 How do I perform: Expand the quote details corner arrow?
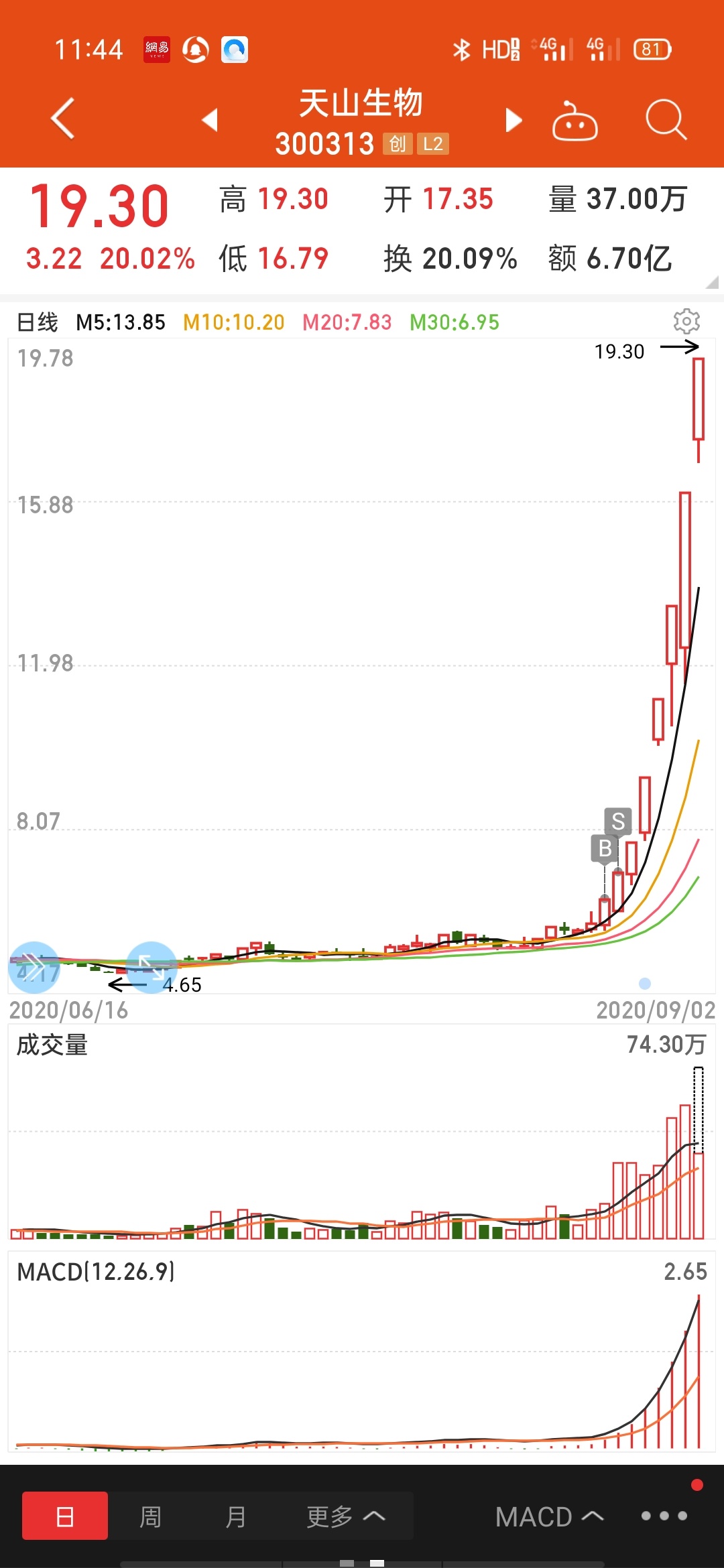click(712, 283)
